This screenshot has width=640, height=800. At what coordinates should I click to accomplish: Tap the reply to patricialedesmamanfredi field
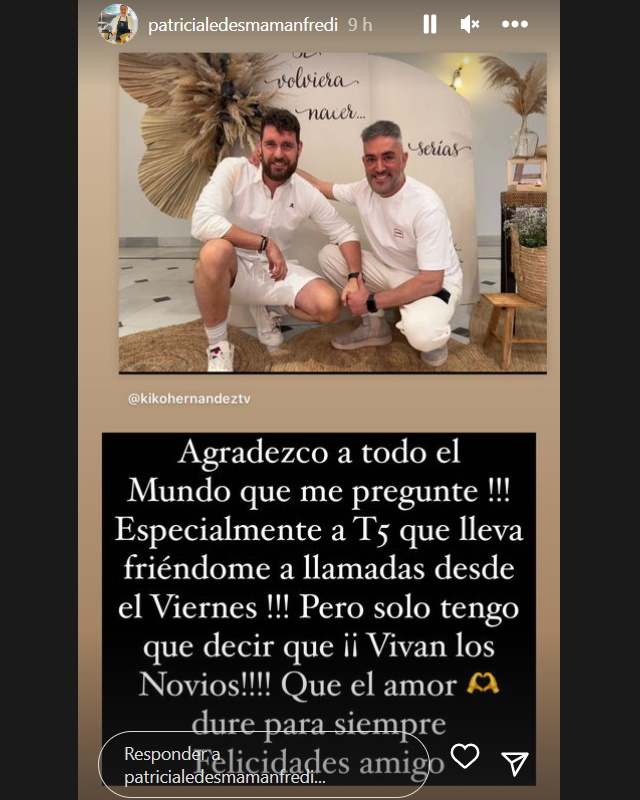[263, 765]
